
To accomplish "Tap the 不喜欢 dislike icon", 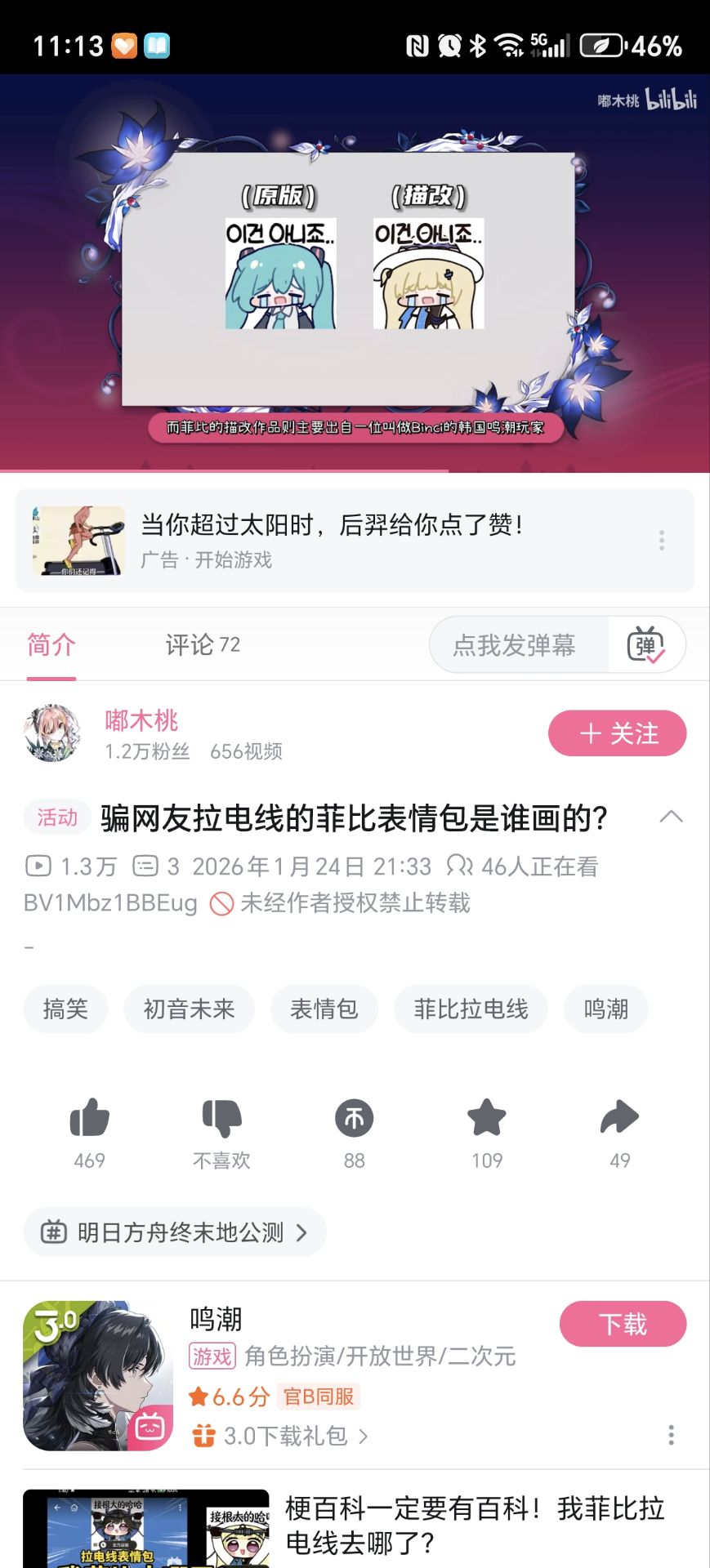I will pos(221,1118).
